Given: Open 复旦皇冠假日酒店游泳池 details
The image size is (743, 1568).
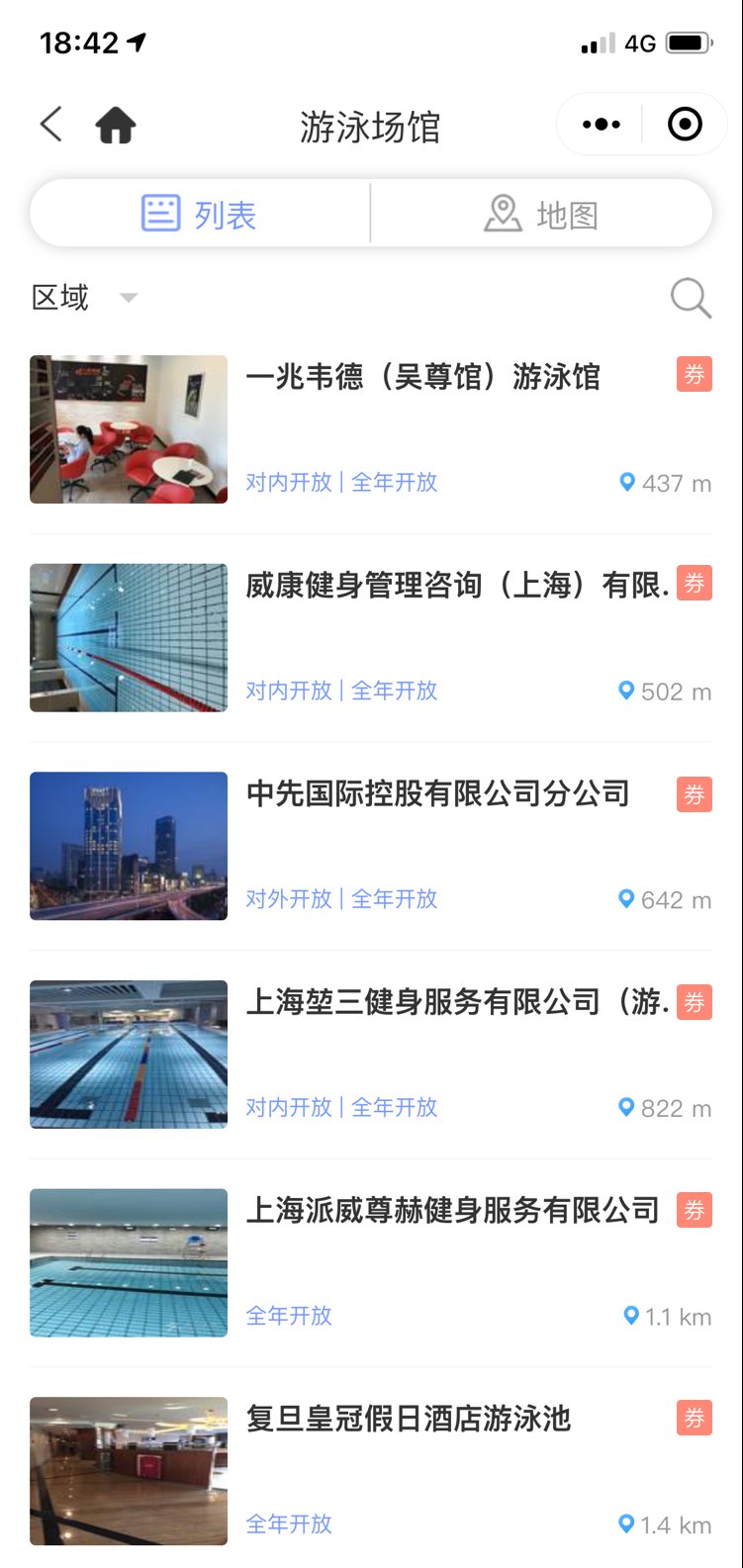Looking at the screenshot, I should point(371,1471).
